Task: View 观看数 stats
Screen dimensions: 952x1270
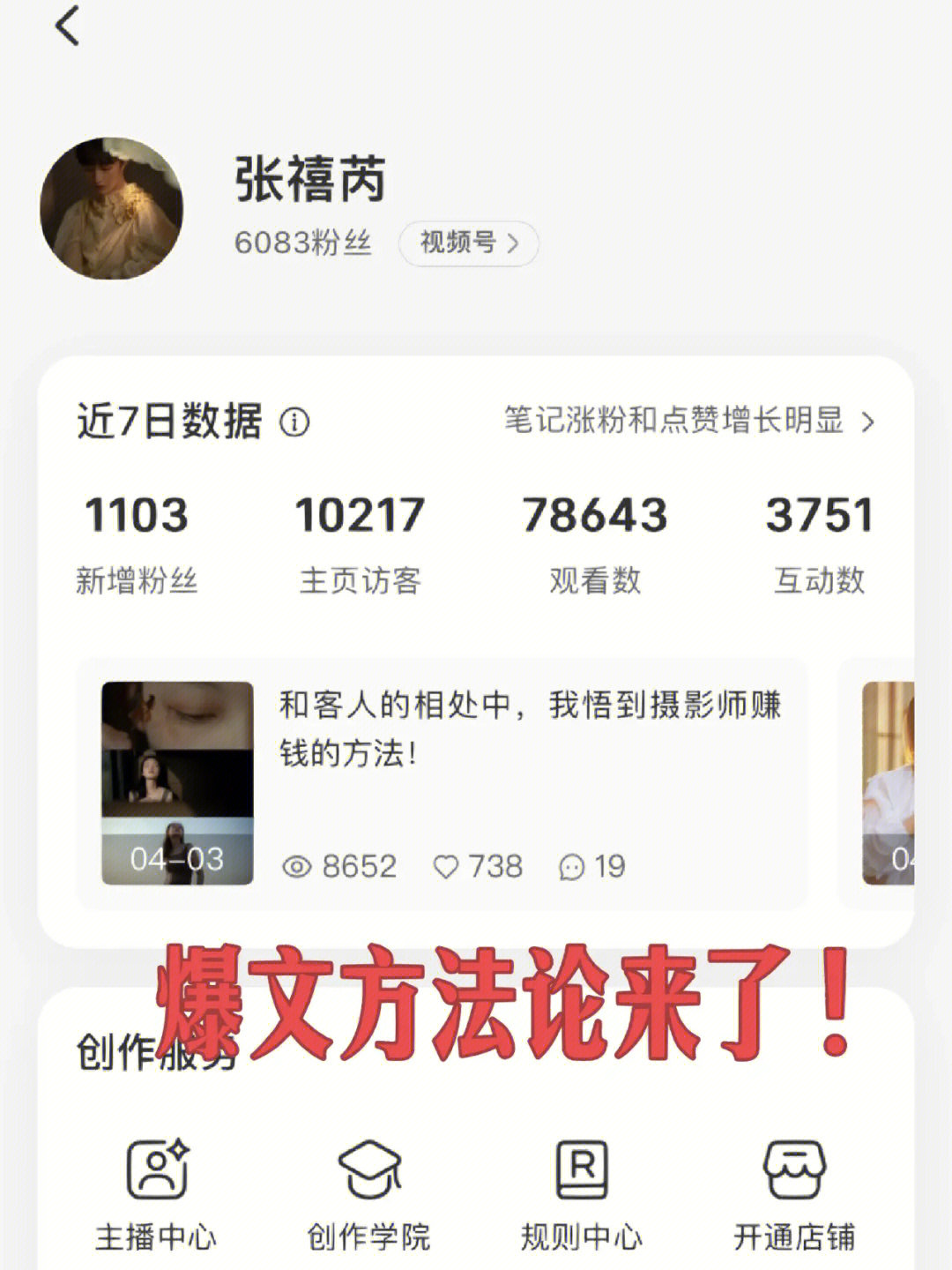Action: [595, 540]
